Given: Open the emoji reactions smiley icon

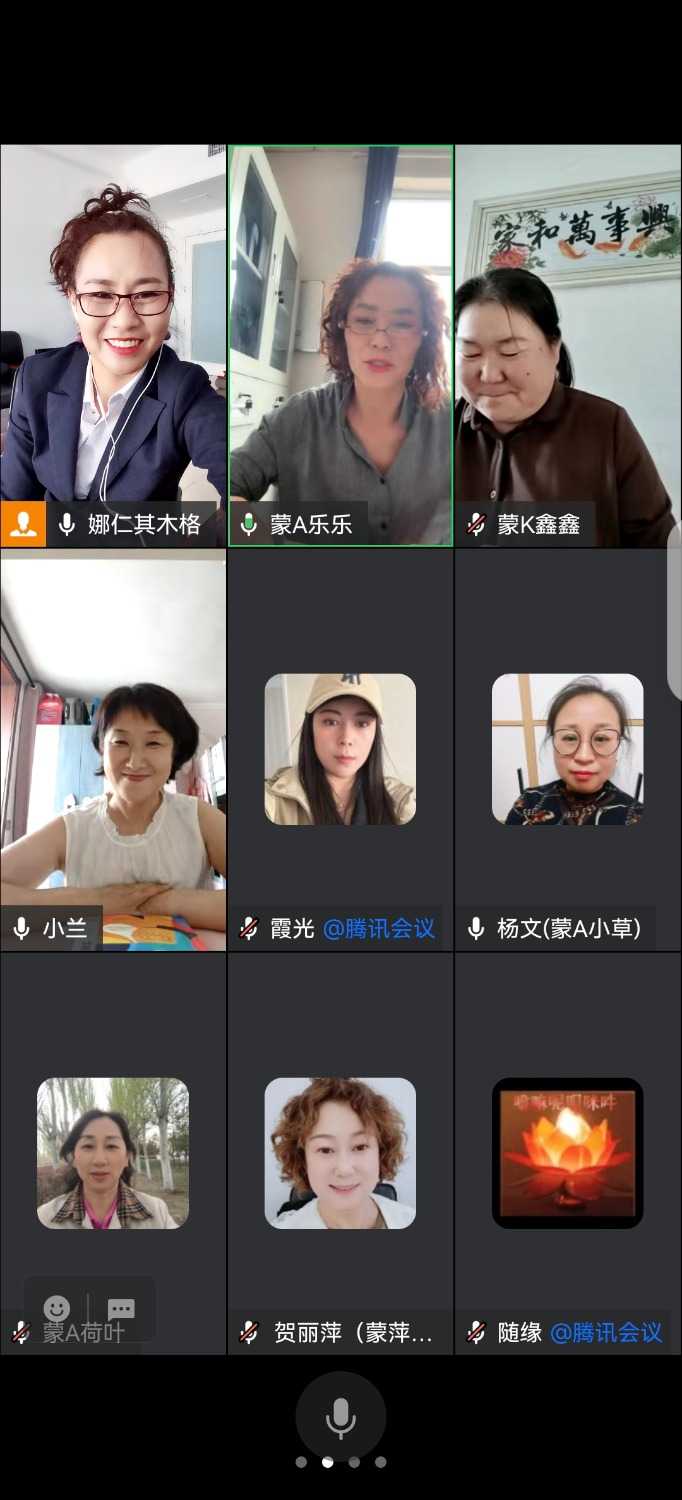Looking at the screenshot, I should [57, 1308].
